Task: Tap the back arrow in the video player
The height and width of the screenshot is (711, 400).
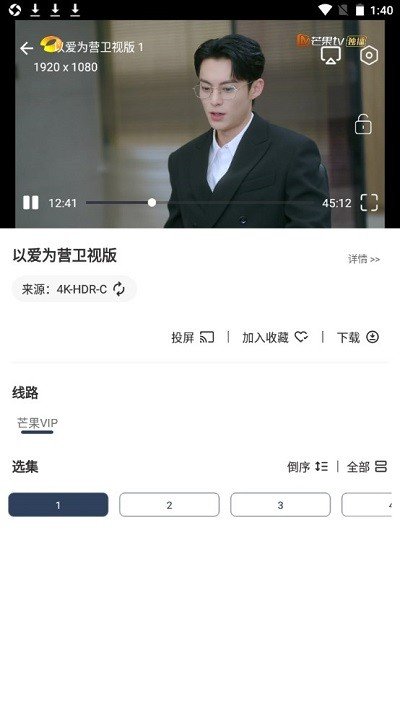Action: (x=27, y=48)
